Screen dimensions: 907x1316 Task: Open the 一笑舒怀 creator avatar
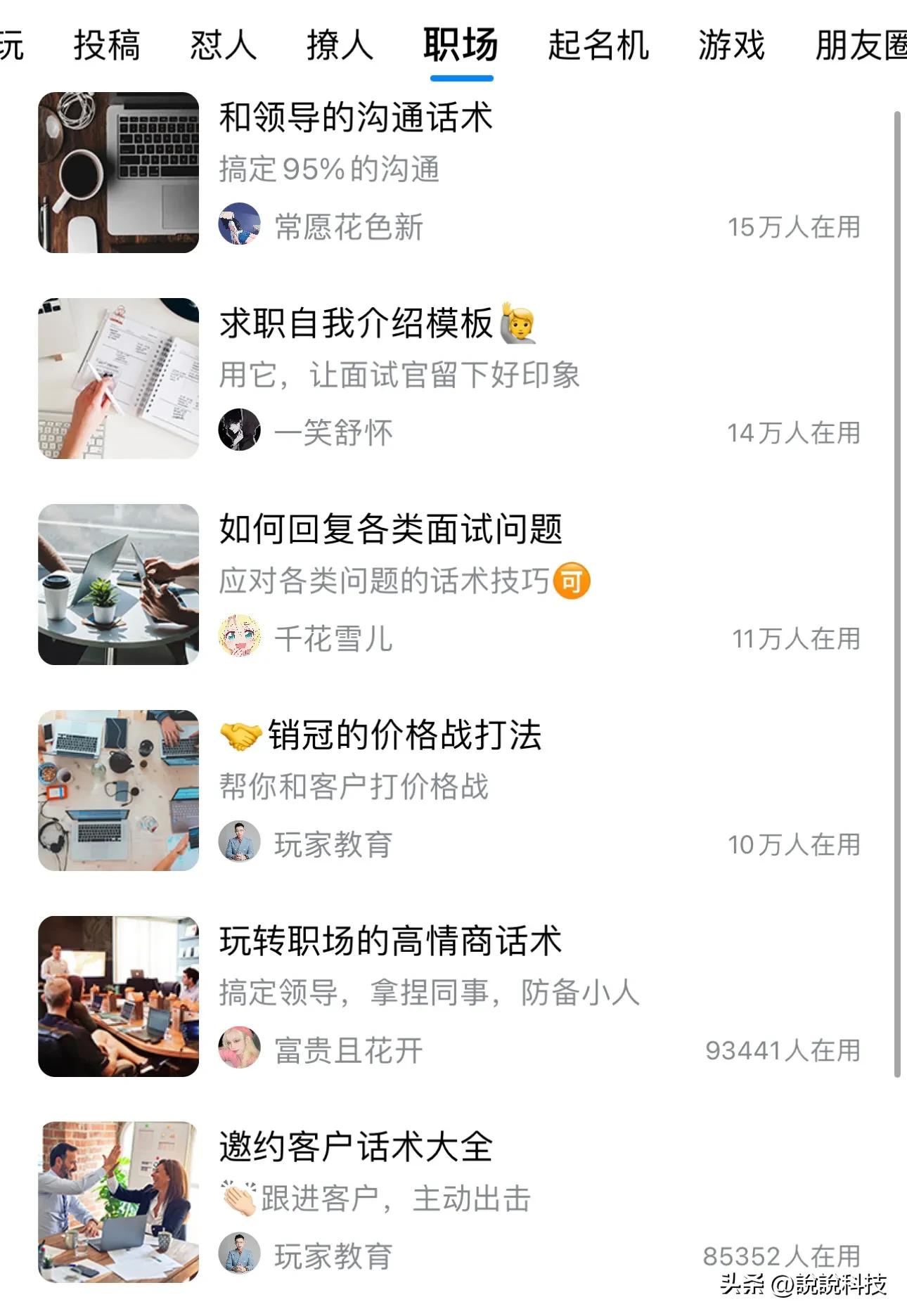240,432
